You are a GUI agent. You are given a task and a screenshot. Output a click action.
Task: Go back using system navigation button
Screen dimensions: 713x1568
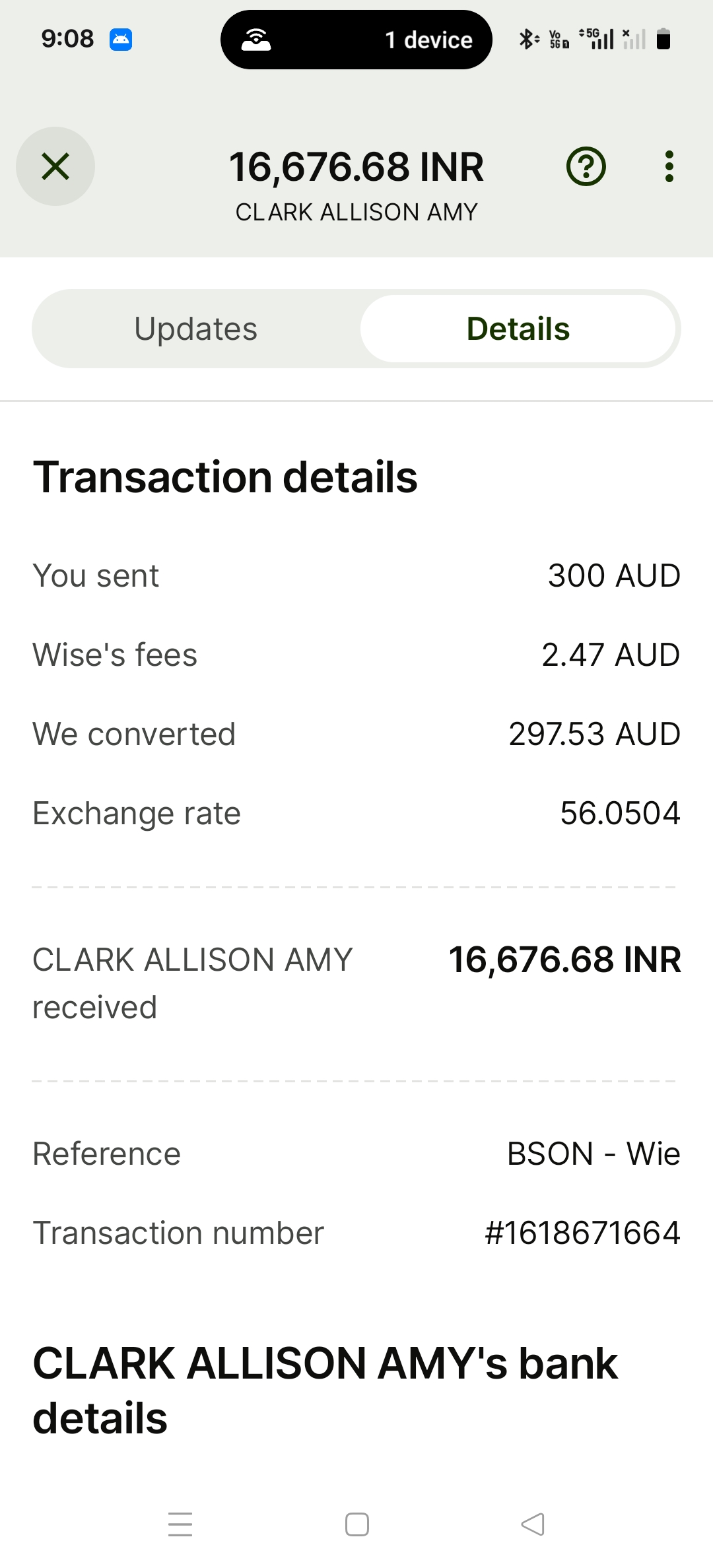coord(533,1524)
